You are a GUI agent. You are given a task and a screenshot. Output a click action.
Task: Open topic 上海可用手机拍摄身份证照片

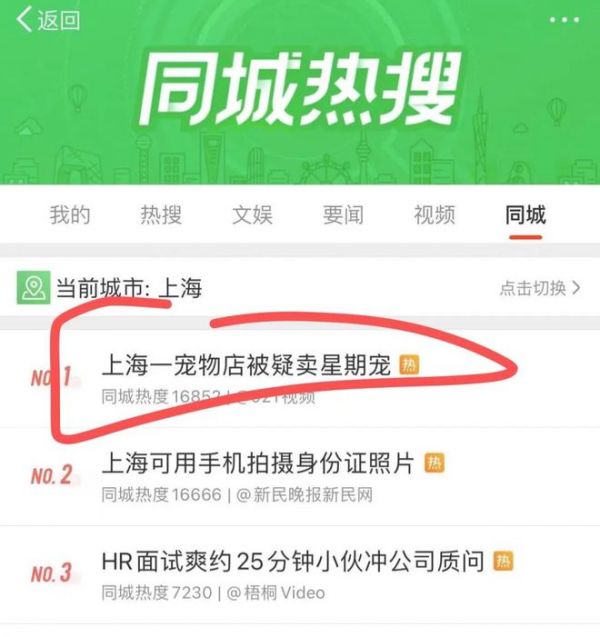pyautogui.click(x=258, y=463)
